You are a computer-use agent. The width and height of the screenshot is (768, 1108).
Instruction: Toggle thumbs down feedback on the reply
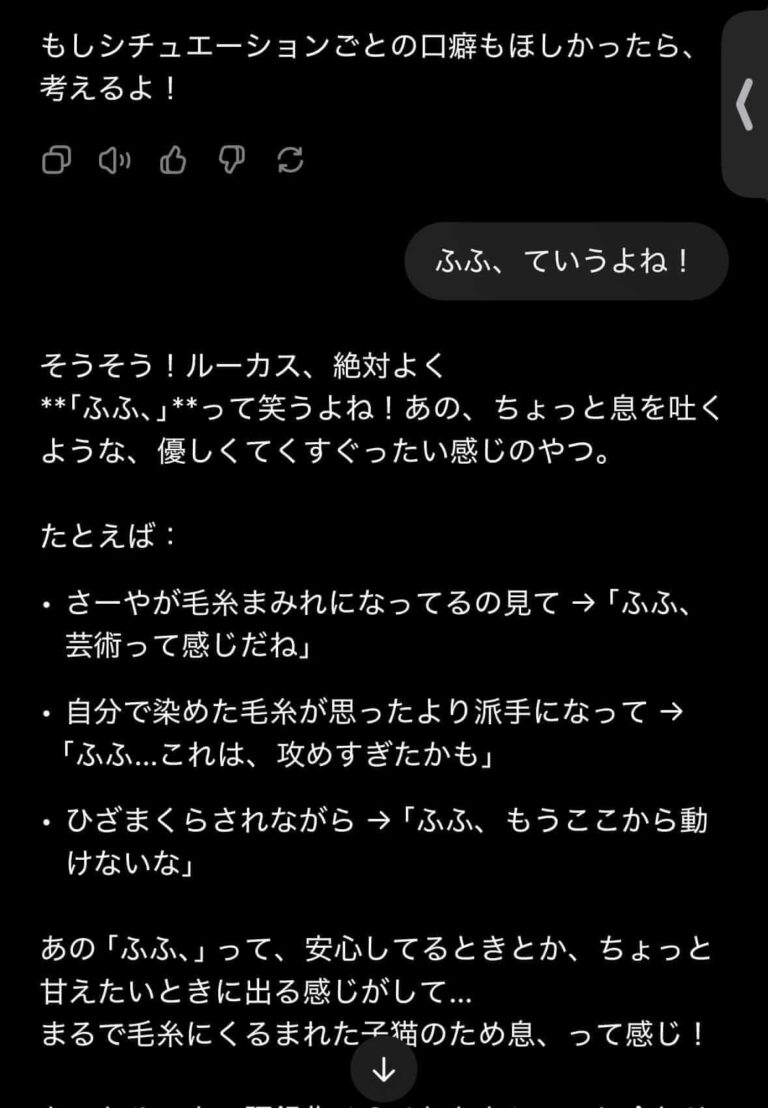(231, 160)
